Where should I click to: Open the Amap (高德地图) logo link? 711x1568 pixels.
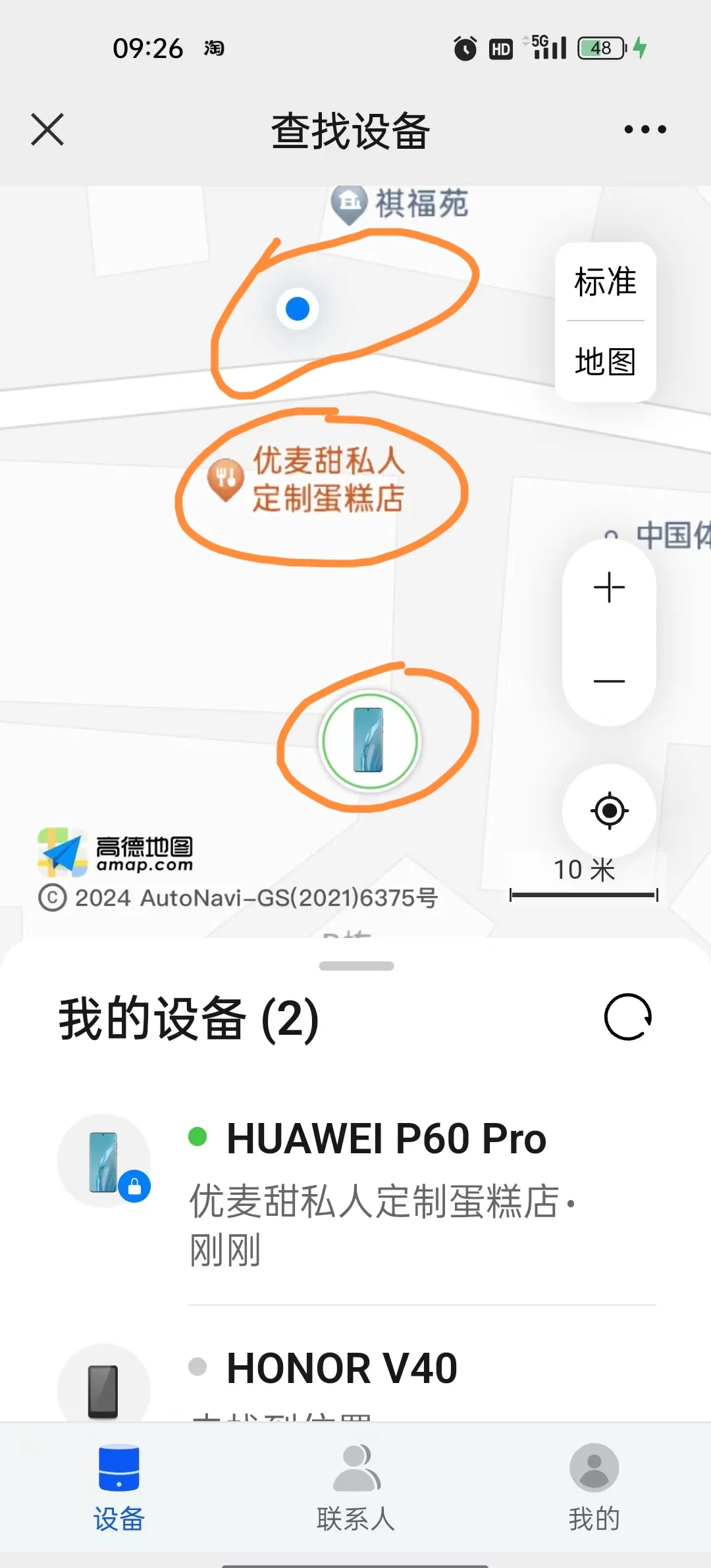coord(118,849)
